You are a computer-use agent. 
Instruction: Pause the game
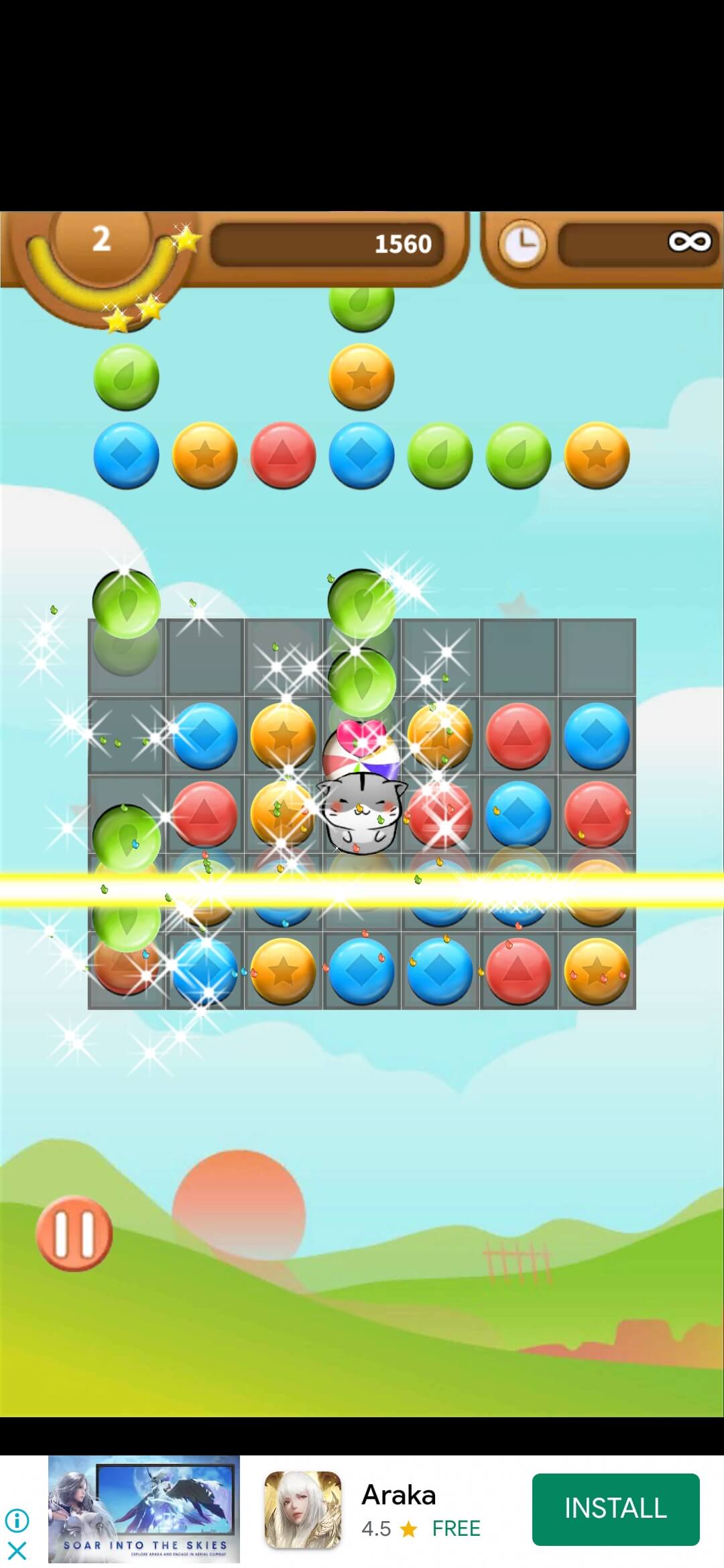(x=74, y=1233)
